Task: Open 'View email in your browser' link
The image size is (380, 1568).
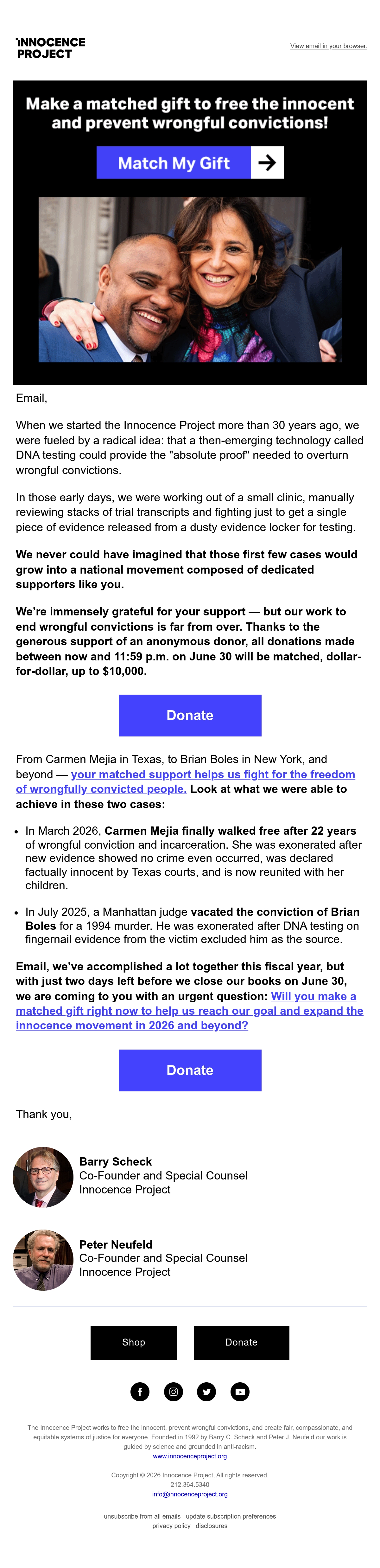Action: coord(328,46)
